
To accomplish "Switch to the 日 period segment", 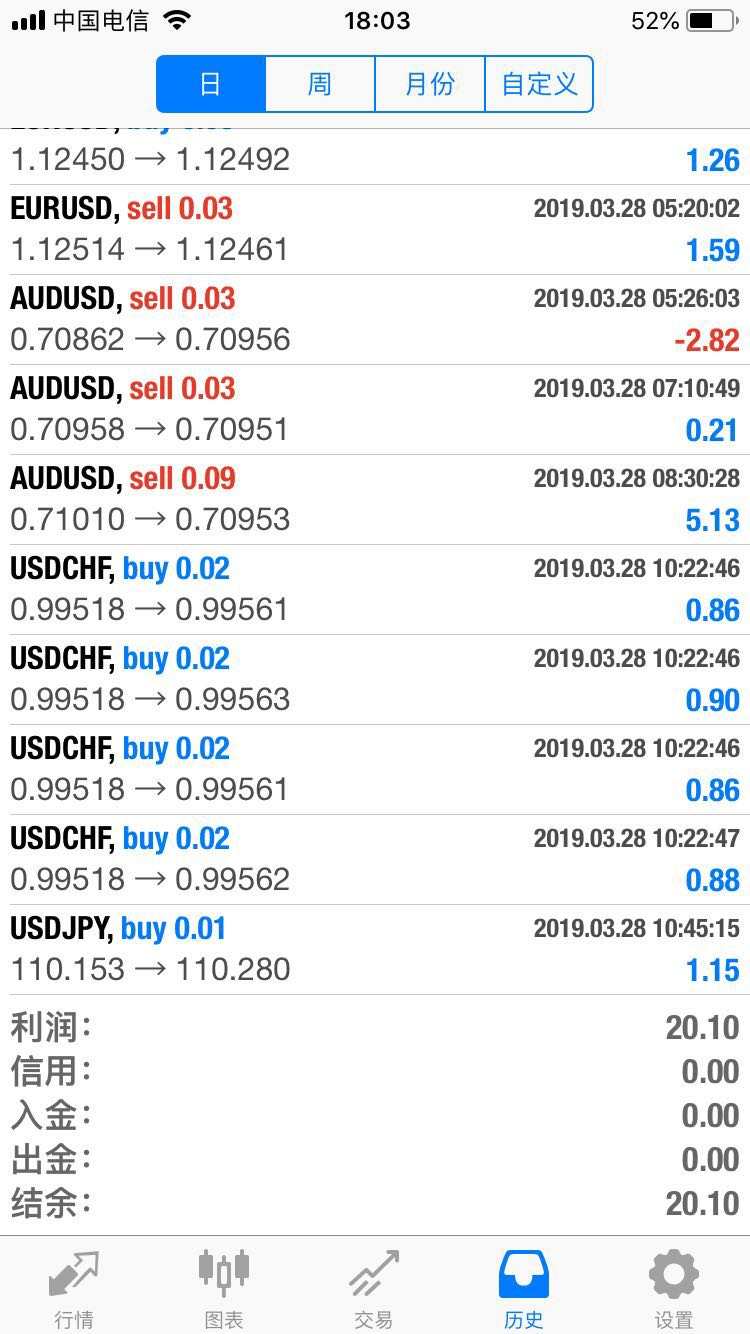I will click(211, 84).
